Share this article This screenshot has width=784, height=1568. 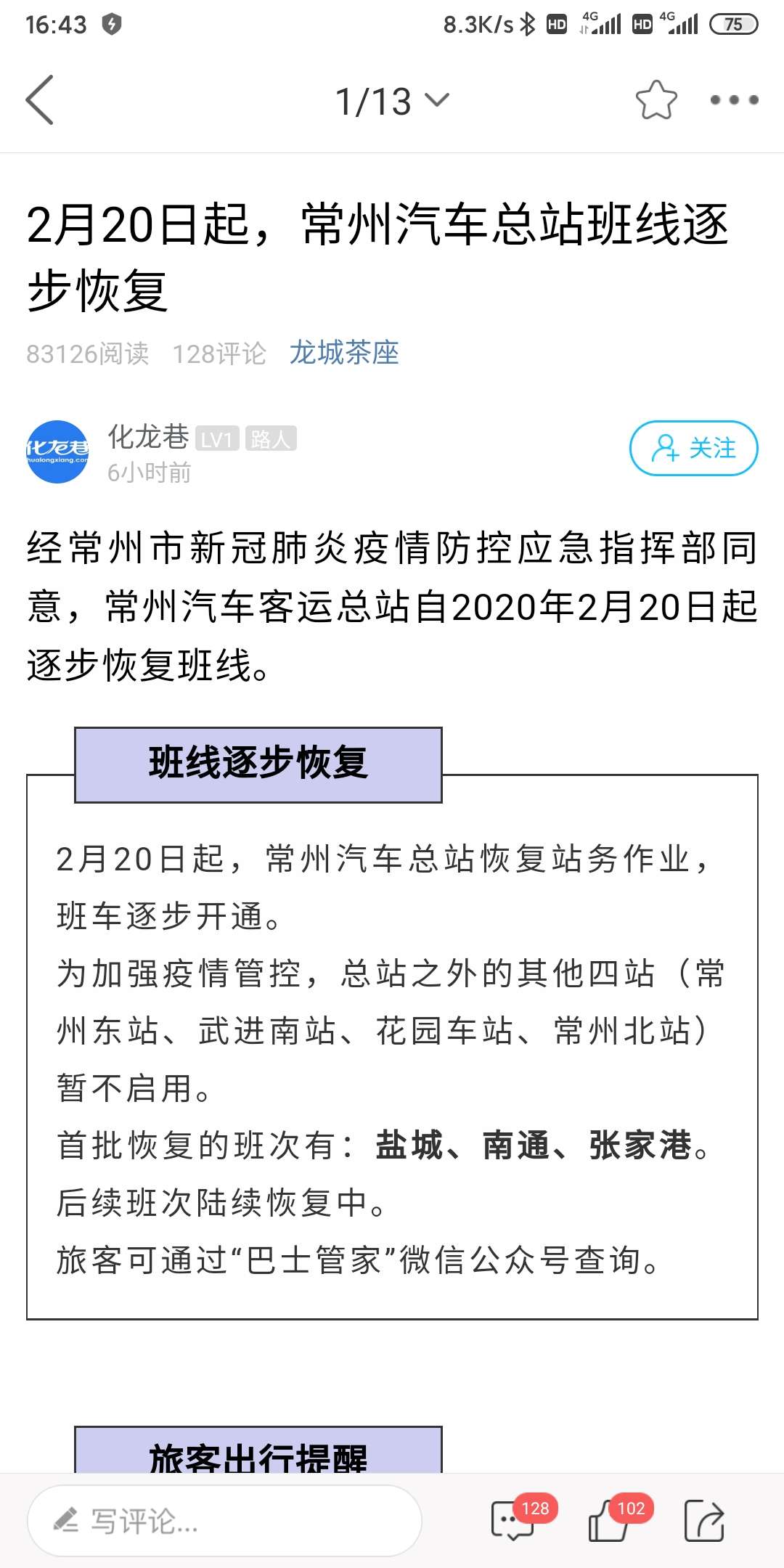click(704, 1520)
